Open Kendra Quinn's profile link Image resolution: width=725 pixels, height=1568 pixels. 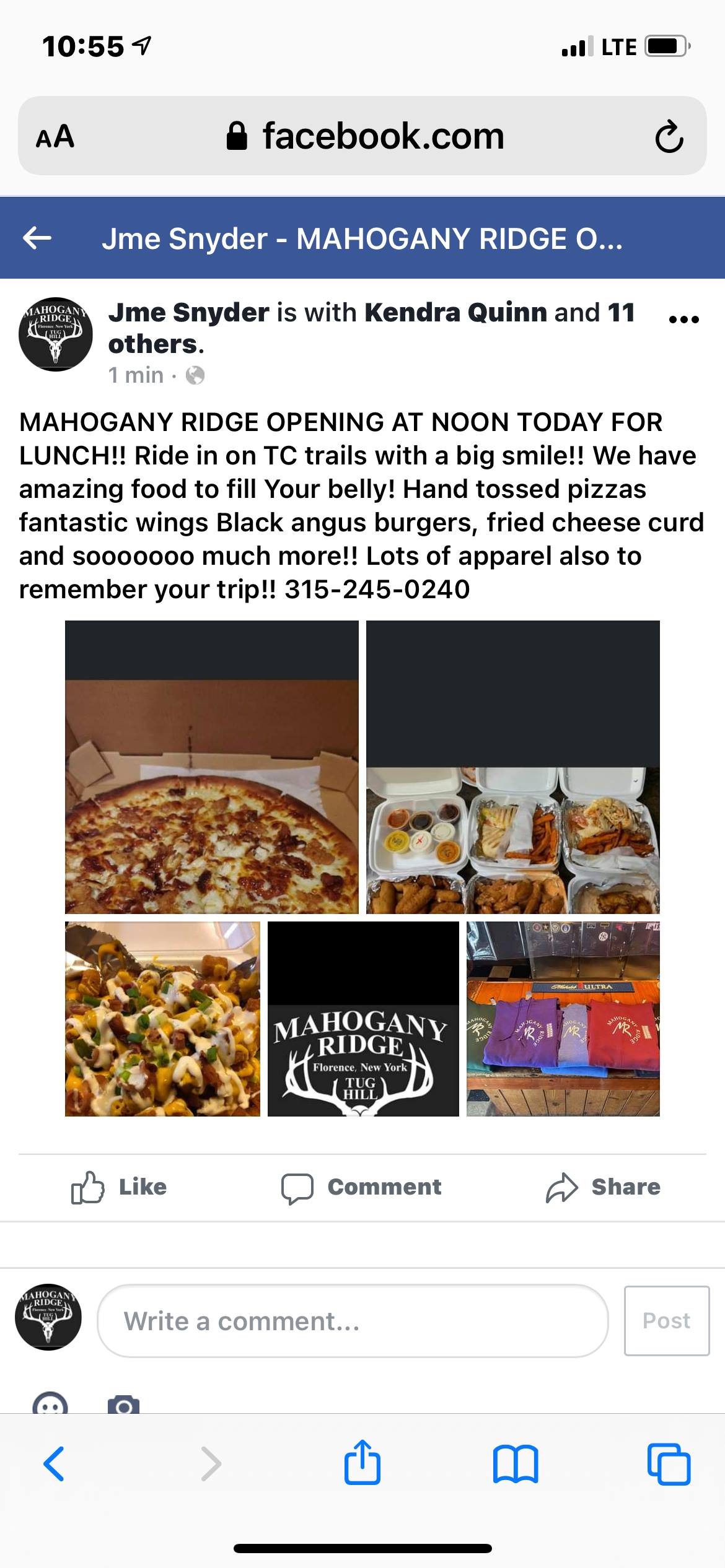coord(455,313)
